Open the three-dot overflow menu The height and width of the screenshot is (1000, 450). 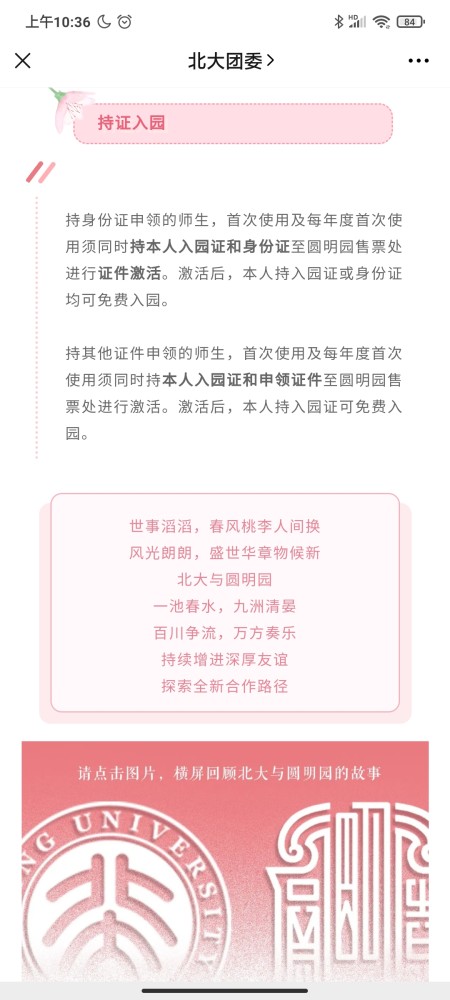[419, 61]
